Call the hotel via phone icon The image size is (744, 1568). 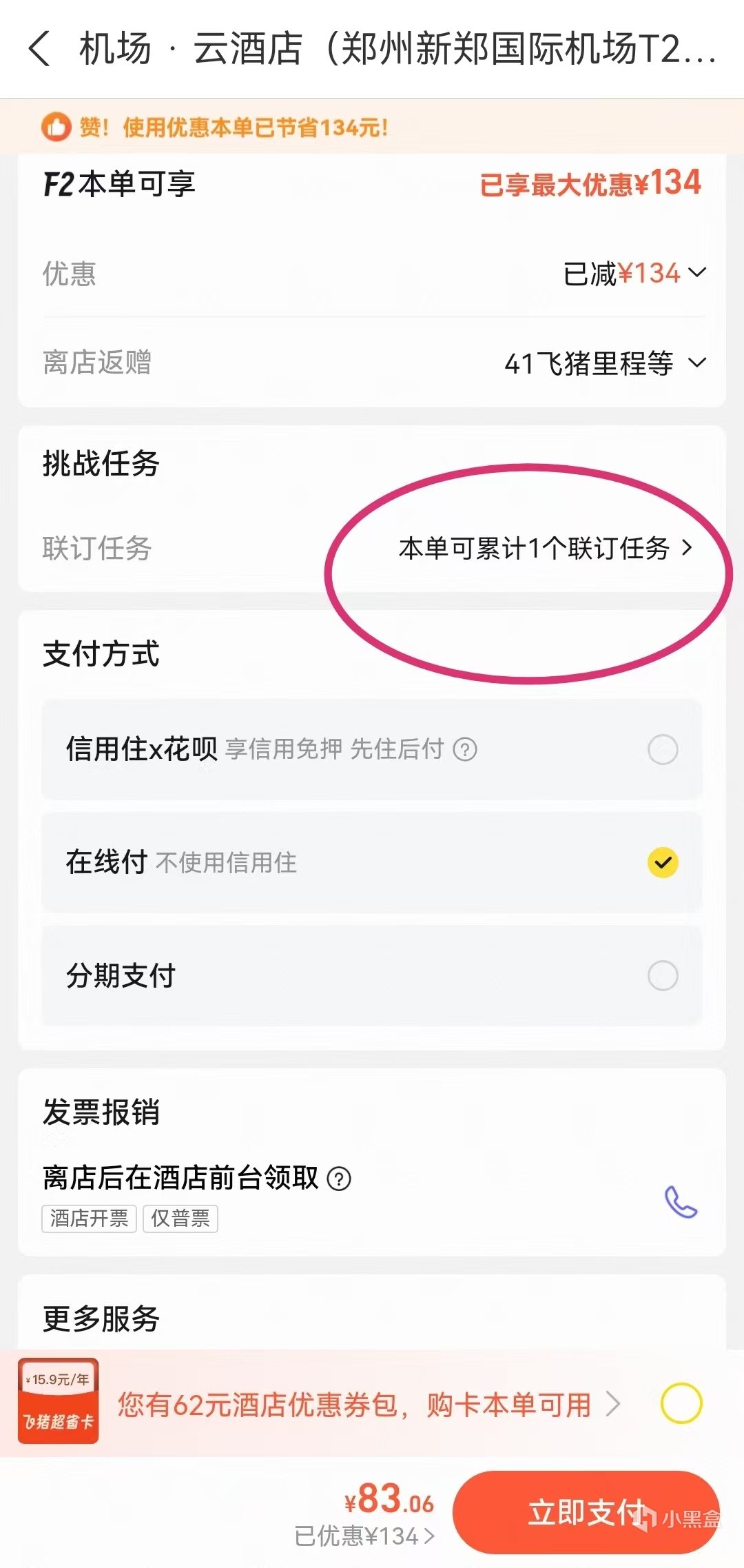(681, 1202)
